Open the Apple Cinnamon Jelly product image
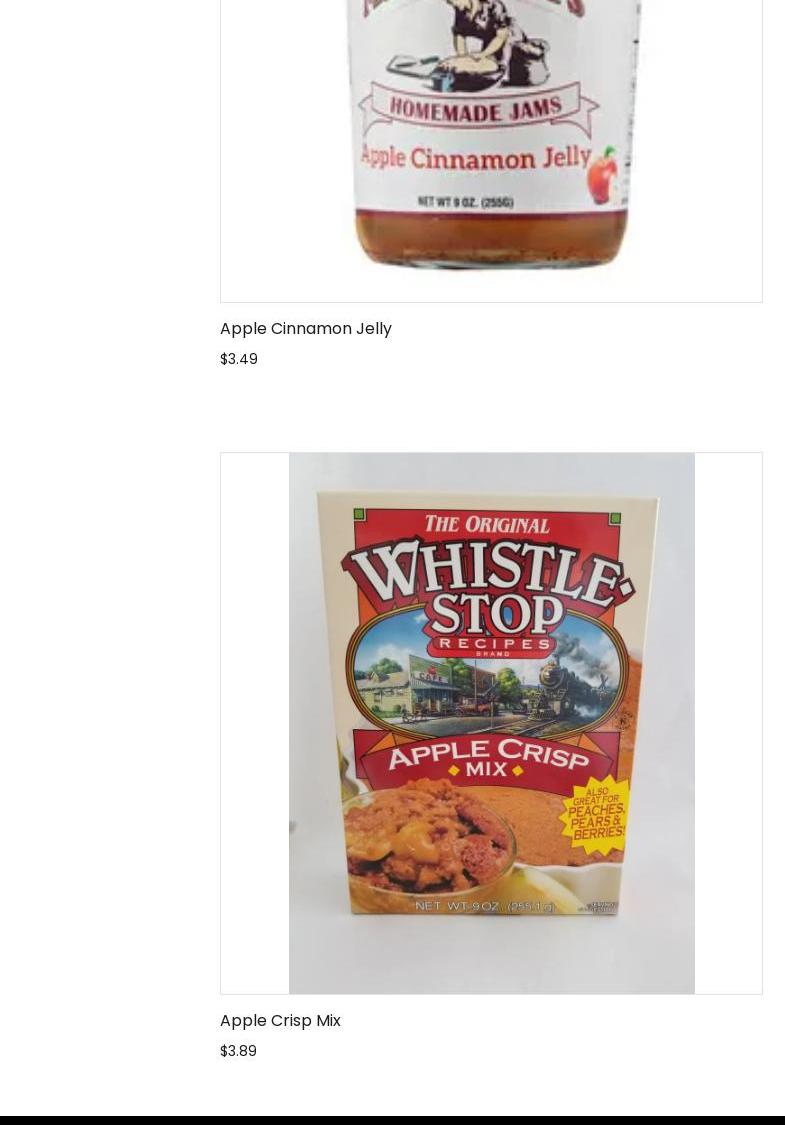The height and width of the screenshot is (1125, 785). 491,140
